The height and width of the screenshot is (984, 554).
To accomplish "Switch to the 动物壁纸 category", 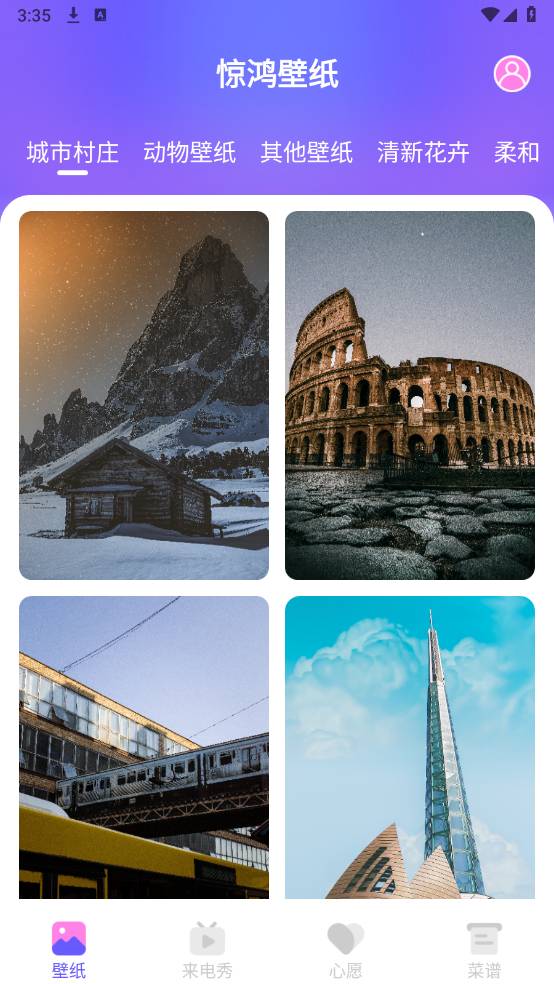I will [x=189, y=152].
